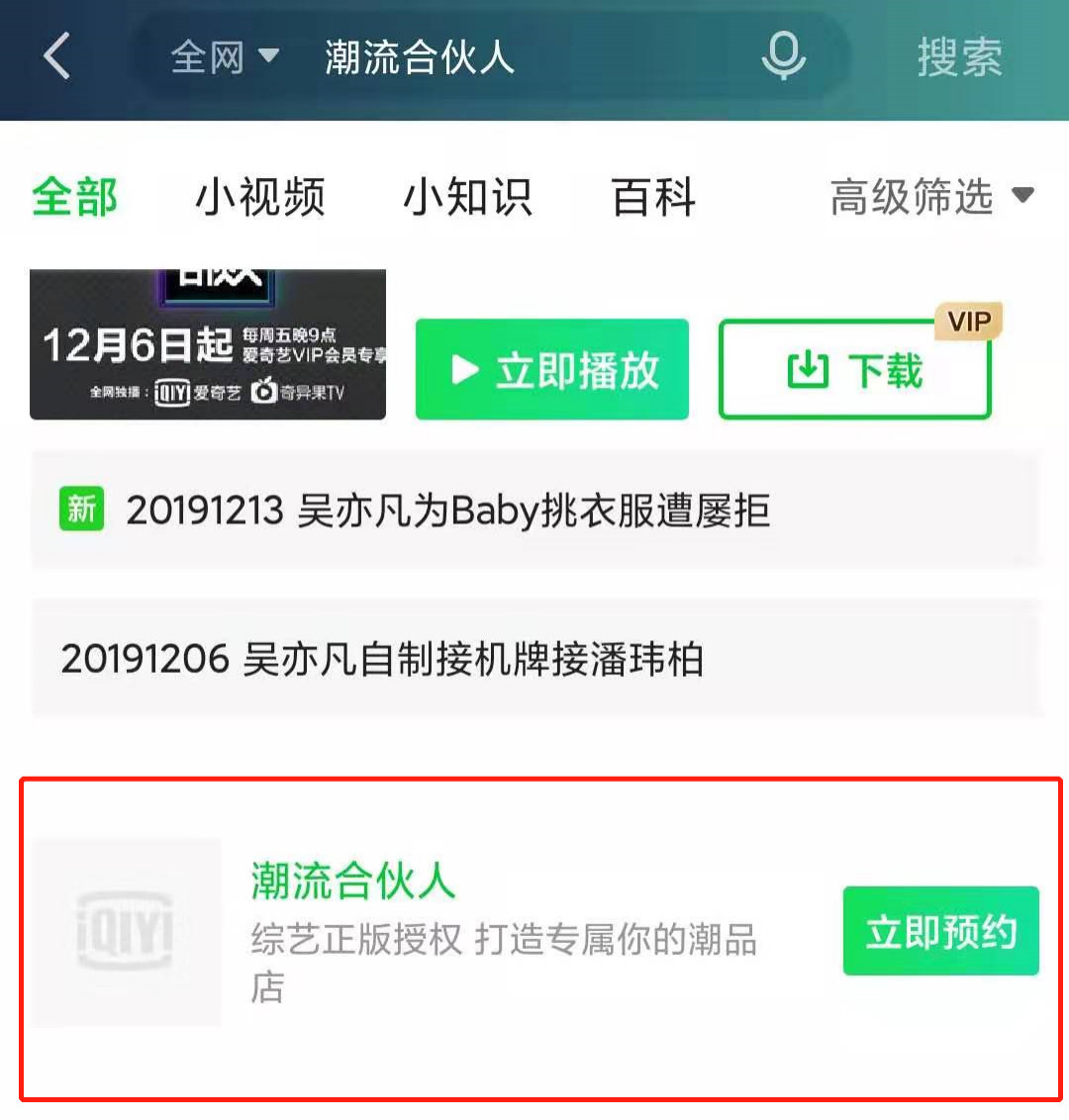Open the 全网 search scope dropdown

pos(224,56)
